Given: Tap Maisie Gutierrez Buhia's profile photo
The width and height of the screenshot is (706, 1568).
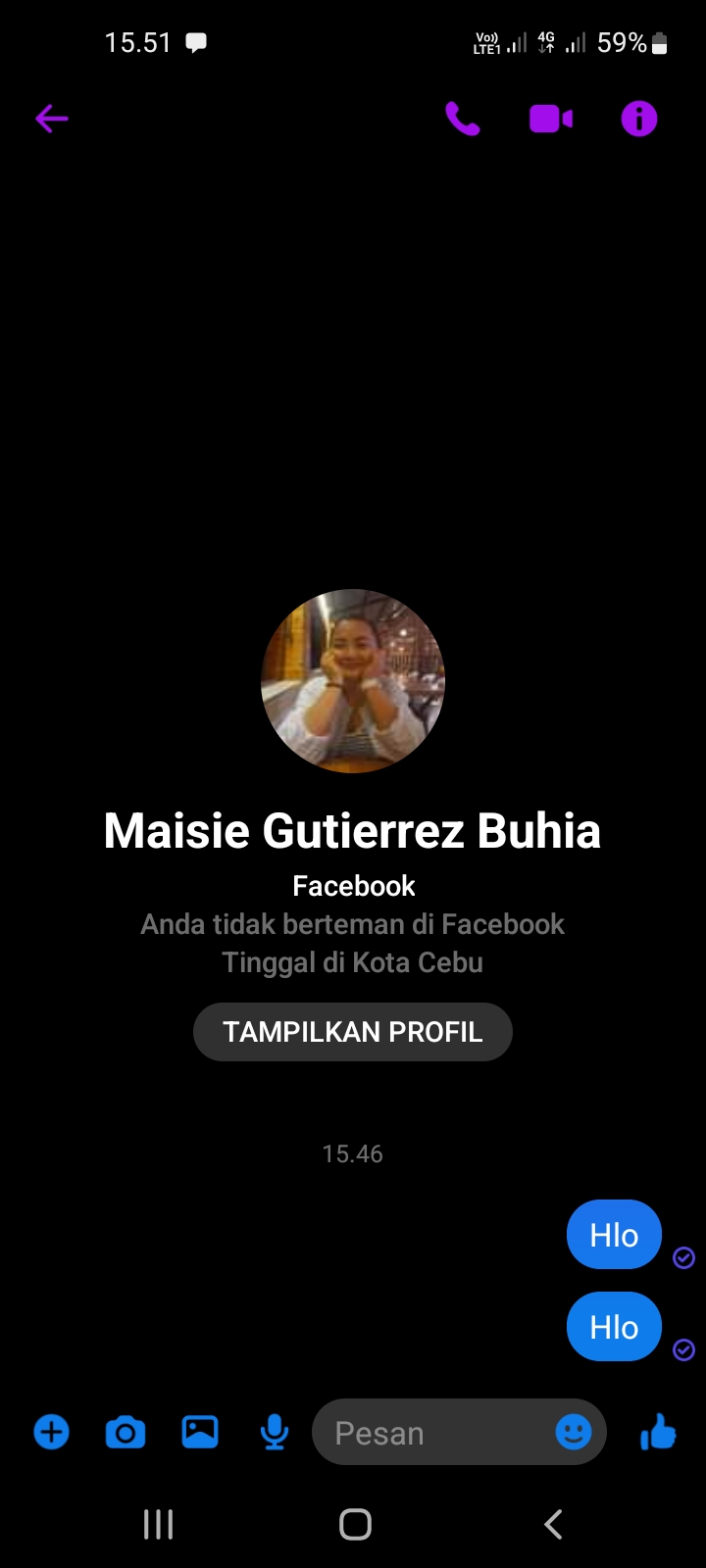Looking at the screenshot, I should [x=353, y=681].
